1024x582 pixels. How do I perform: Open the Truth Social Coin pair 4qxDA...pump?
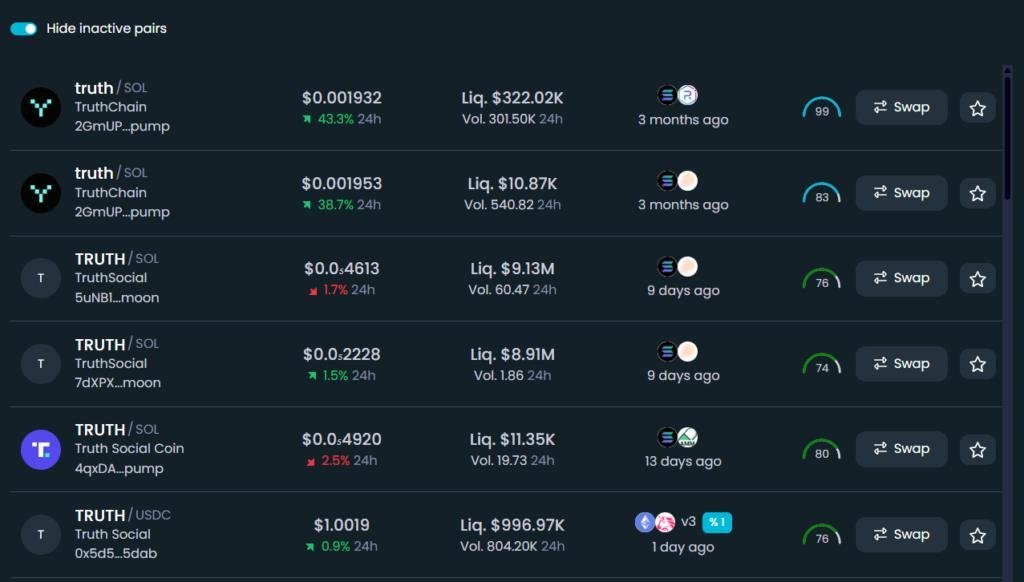[x=128, y=449]
